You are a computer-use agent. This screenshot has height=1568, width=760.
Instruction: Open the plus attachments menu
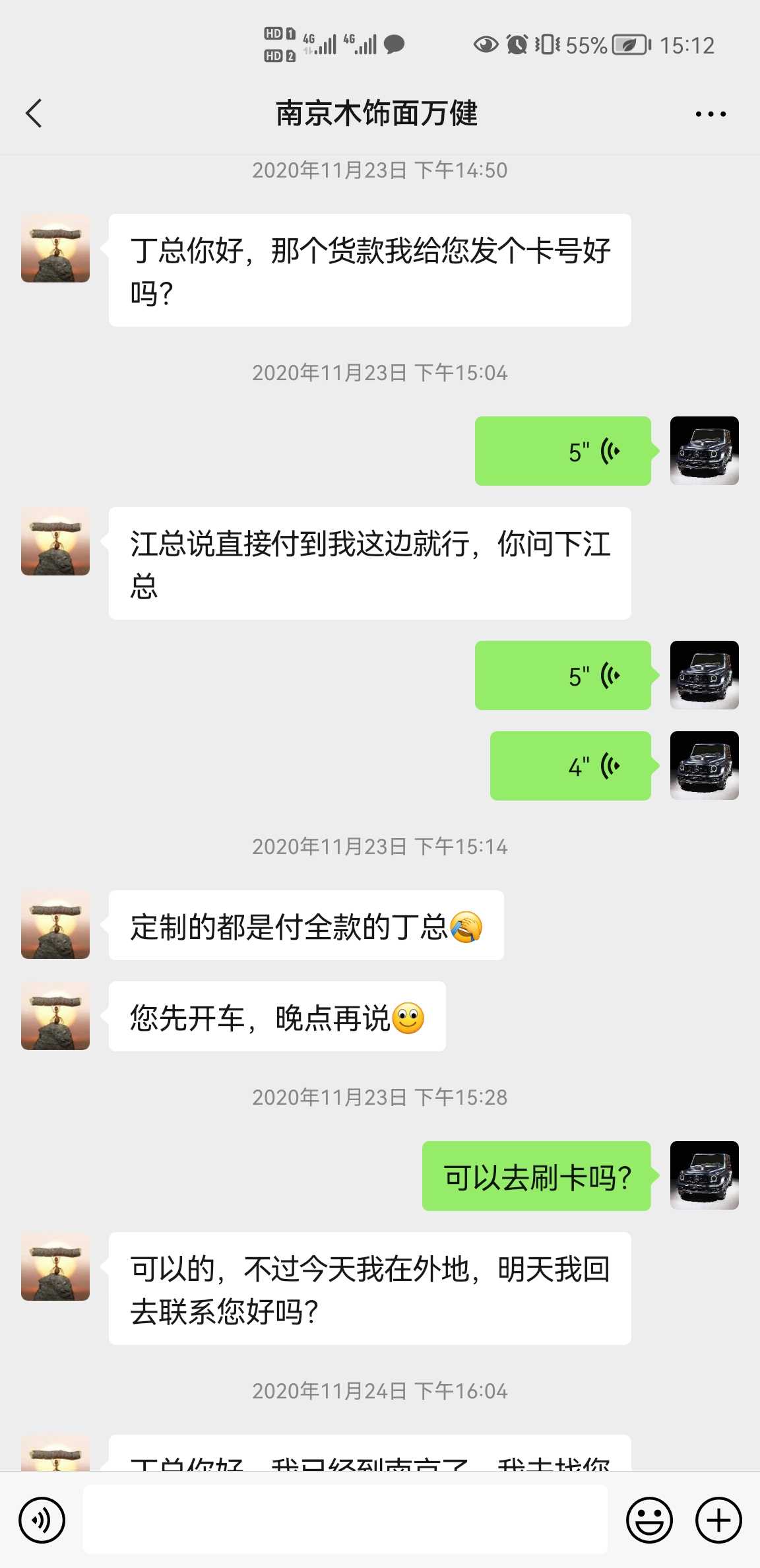(718, 1520)
